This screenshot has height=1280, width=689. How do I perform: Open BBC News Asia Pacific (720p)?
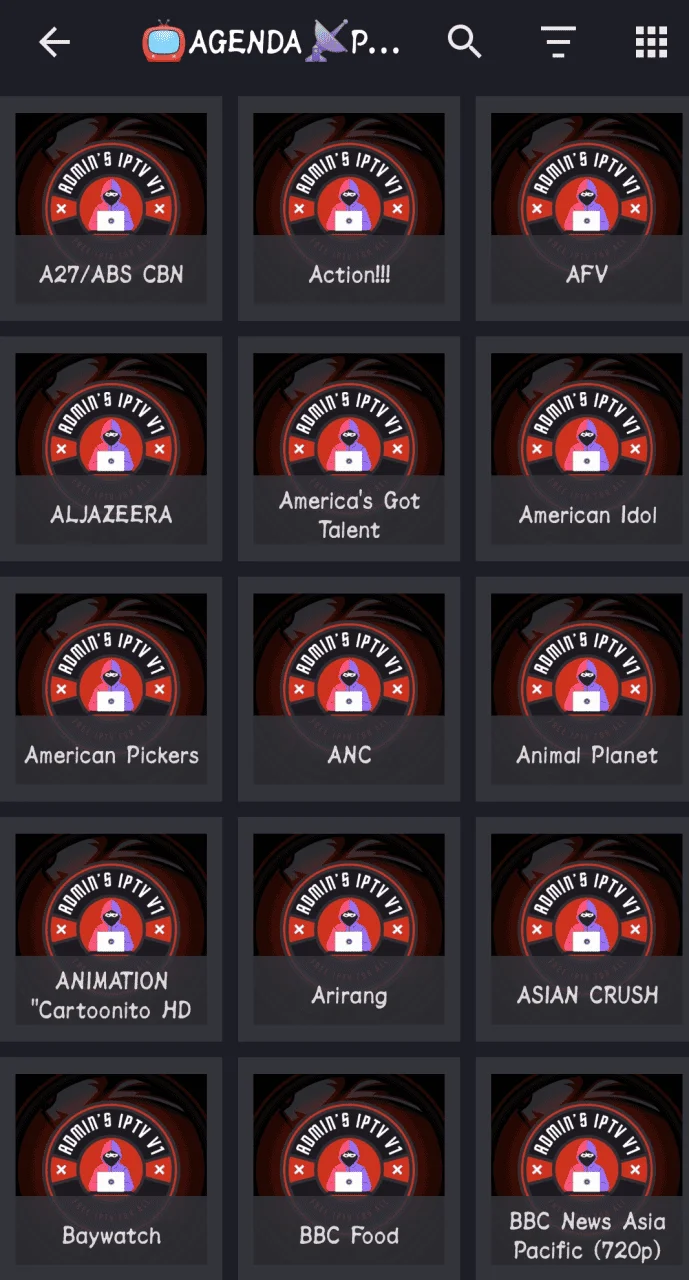click(587, 1169)
